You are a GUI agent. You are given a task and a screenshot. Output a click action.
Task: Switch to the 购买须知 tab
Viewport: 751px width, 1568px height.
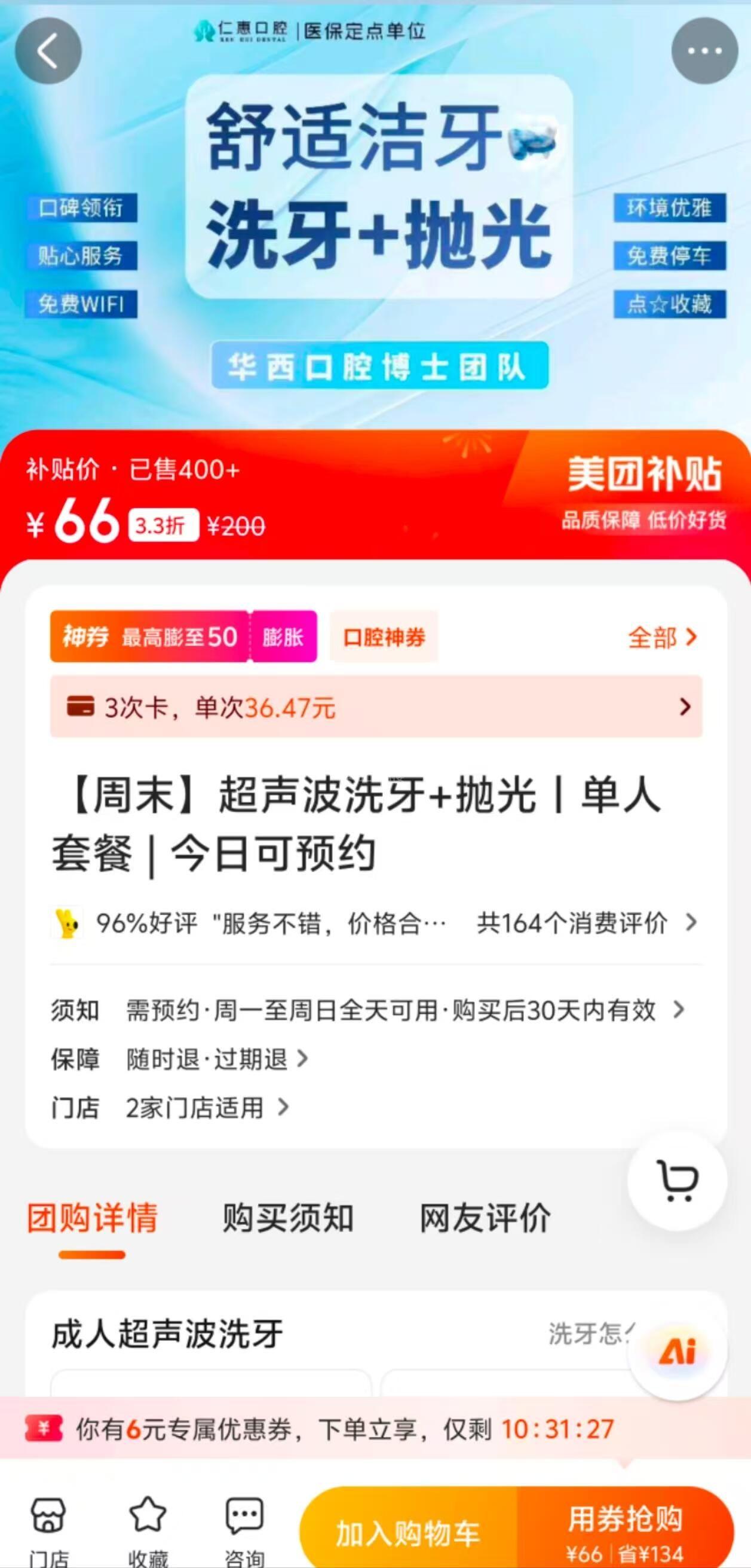[x=287, y=1218]
